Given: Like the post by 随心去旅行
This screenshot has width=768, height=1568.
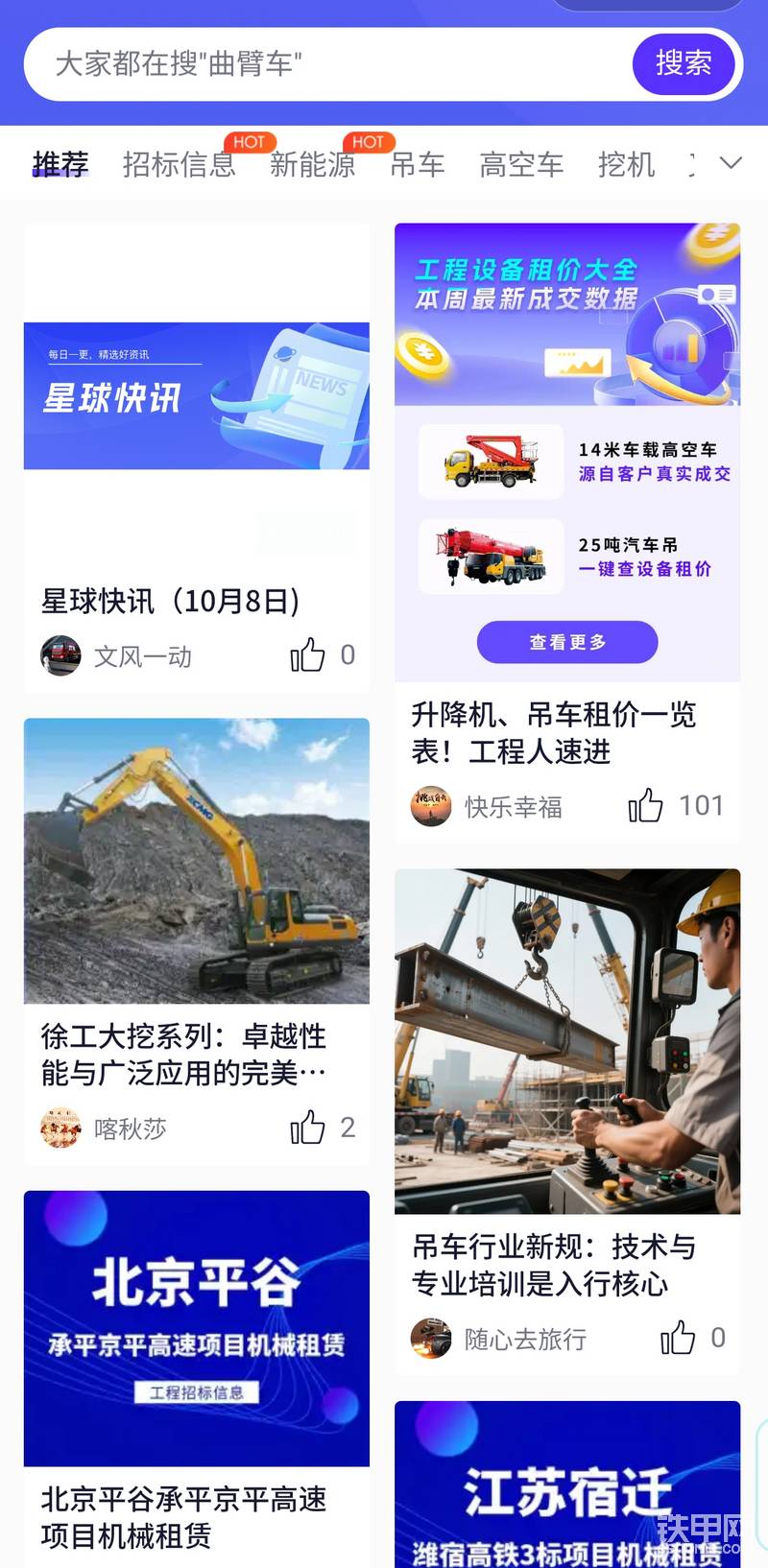Looking at the screenshot, I should (x=678, y=1338).
